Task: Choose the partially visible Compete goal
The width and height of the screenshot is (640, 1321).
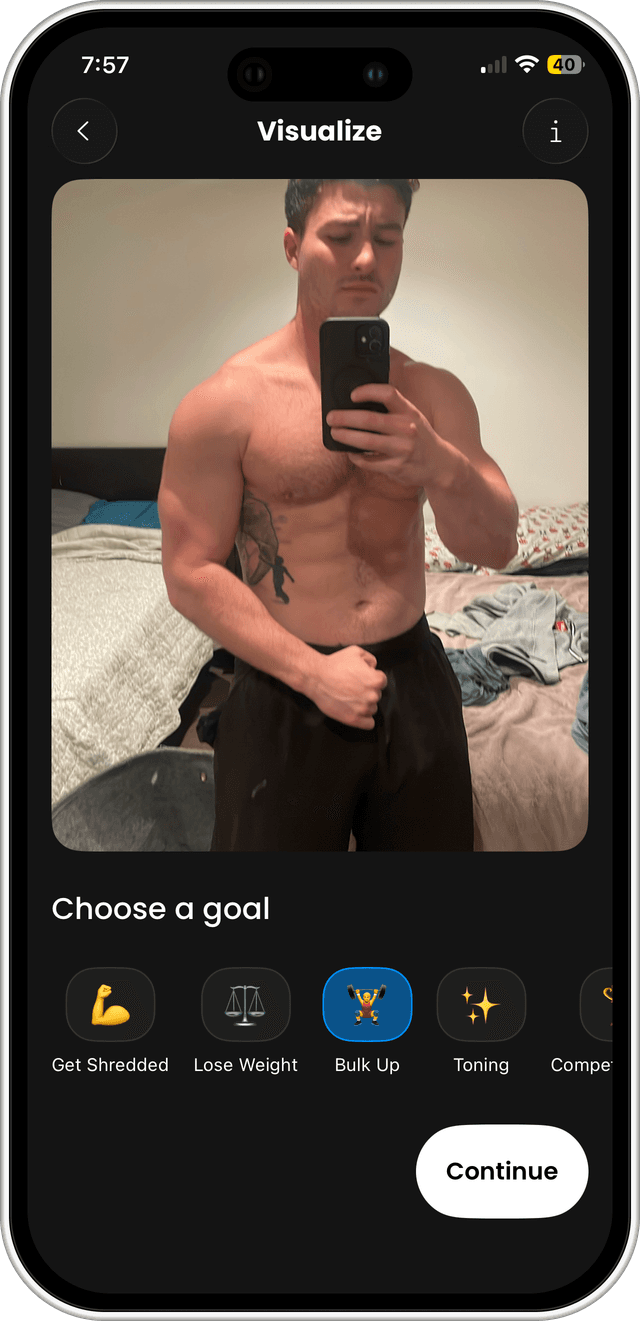Action: point(597,1005)
